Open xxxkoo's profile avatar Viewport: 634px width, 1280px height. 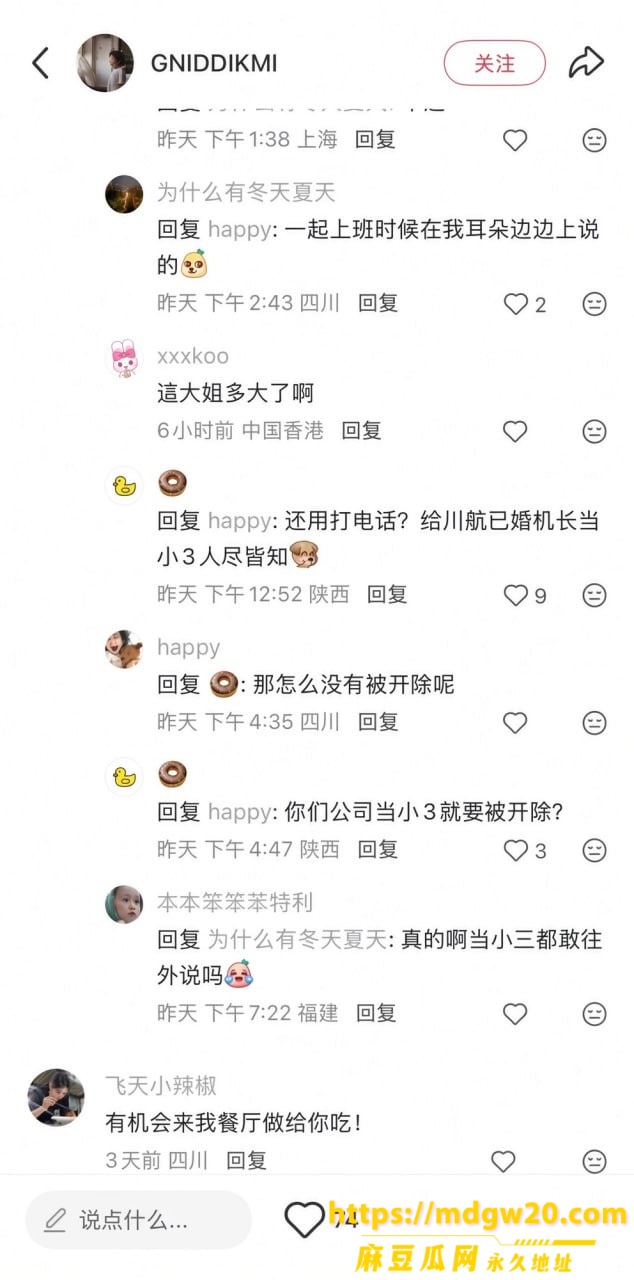coord(124,359)
